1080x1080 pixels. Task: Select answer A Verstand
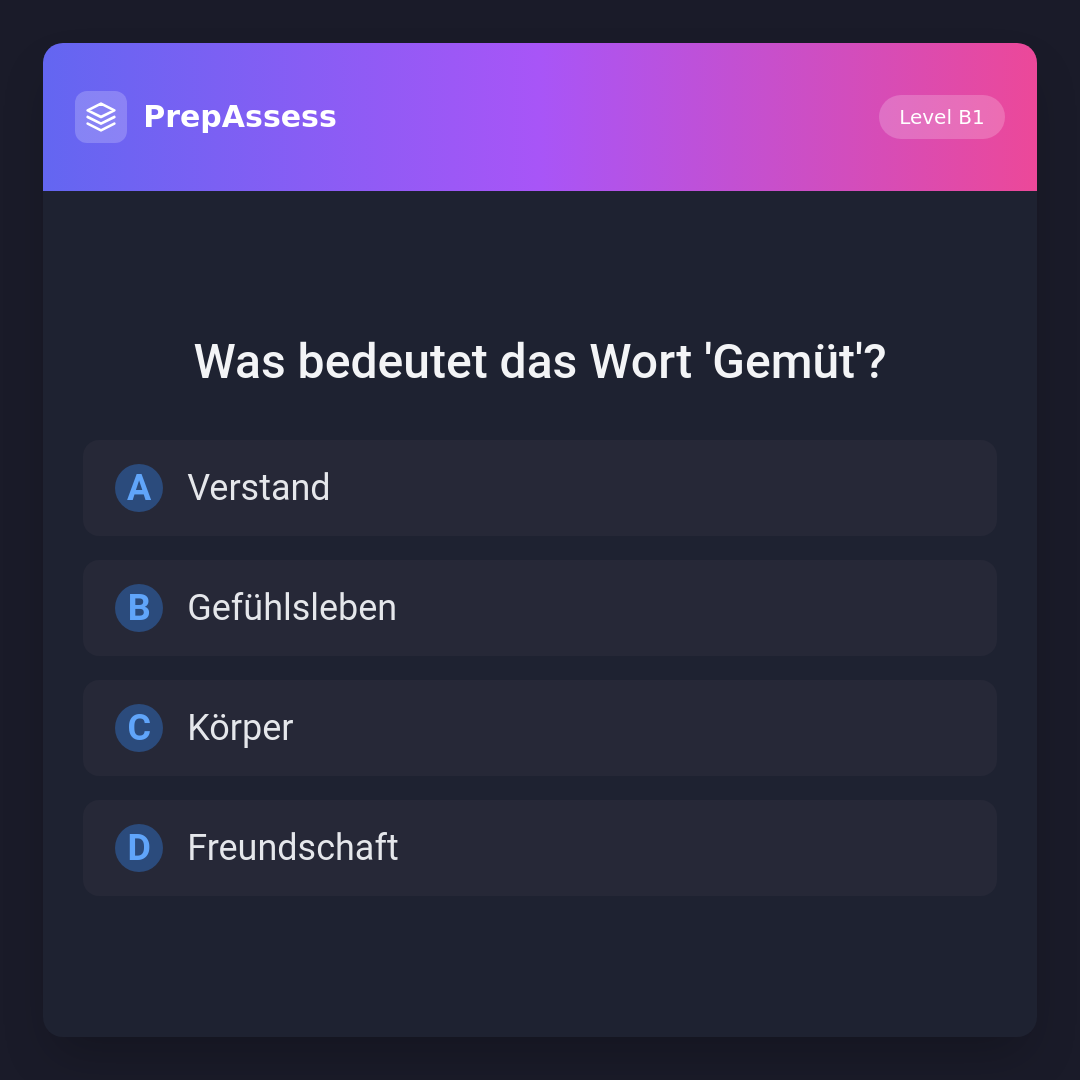point(540,488)
